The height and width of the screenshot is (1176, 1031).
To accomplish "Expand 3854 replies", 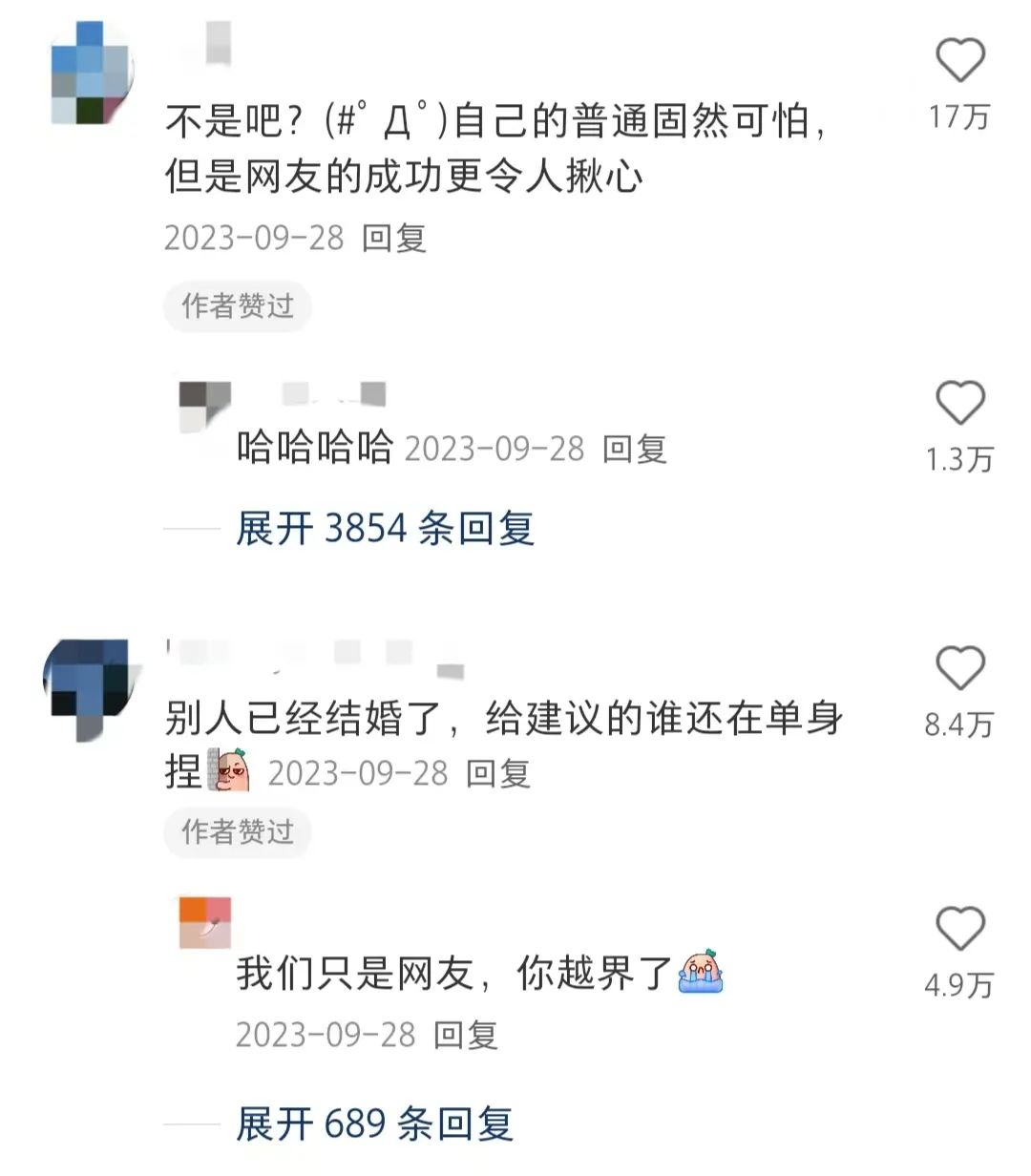I will coord(385,528).
